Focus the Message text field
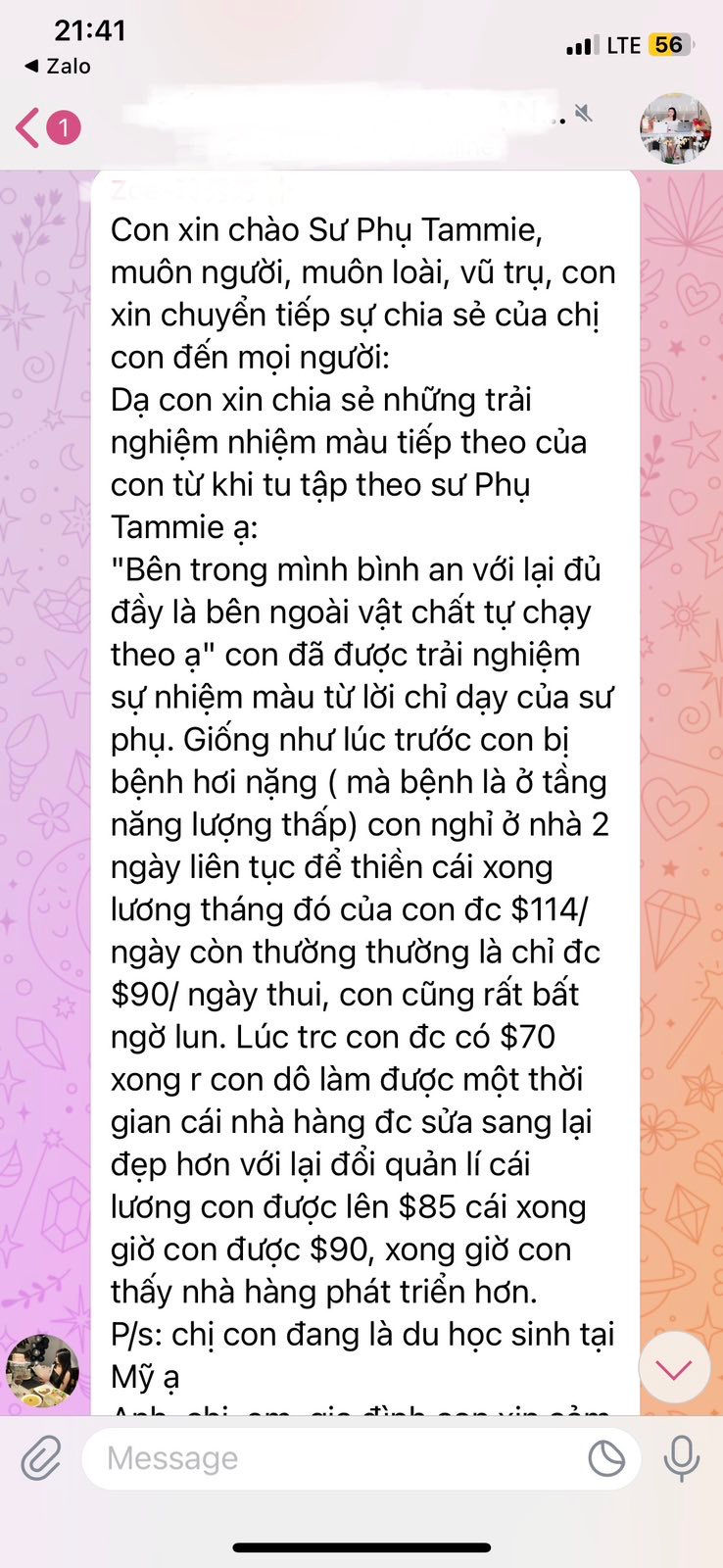This screenshot has height=1568, width=723. click(333, 1458)
